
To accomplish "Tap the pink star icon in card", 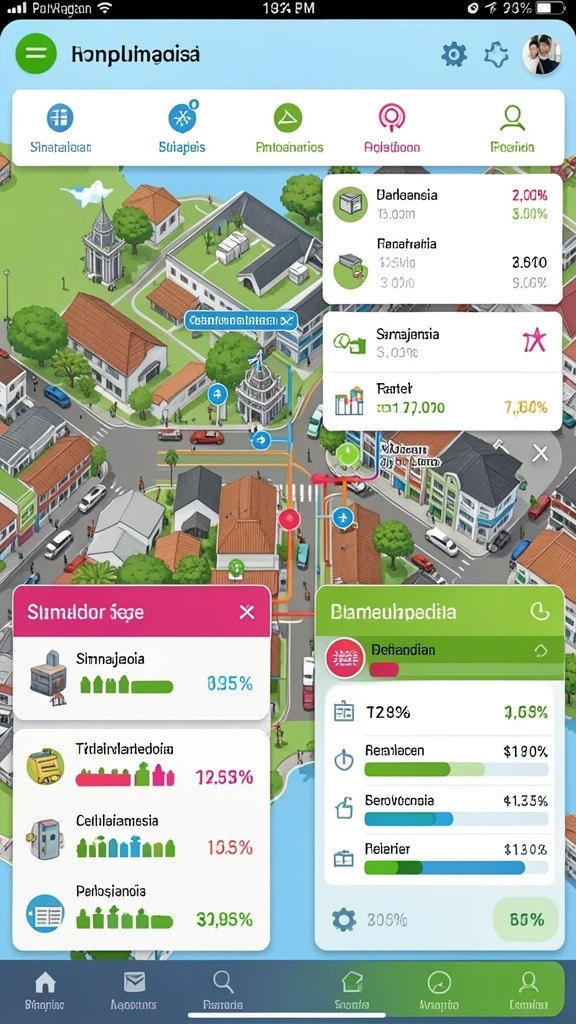I will tap(534, 340).
